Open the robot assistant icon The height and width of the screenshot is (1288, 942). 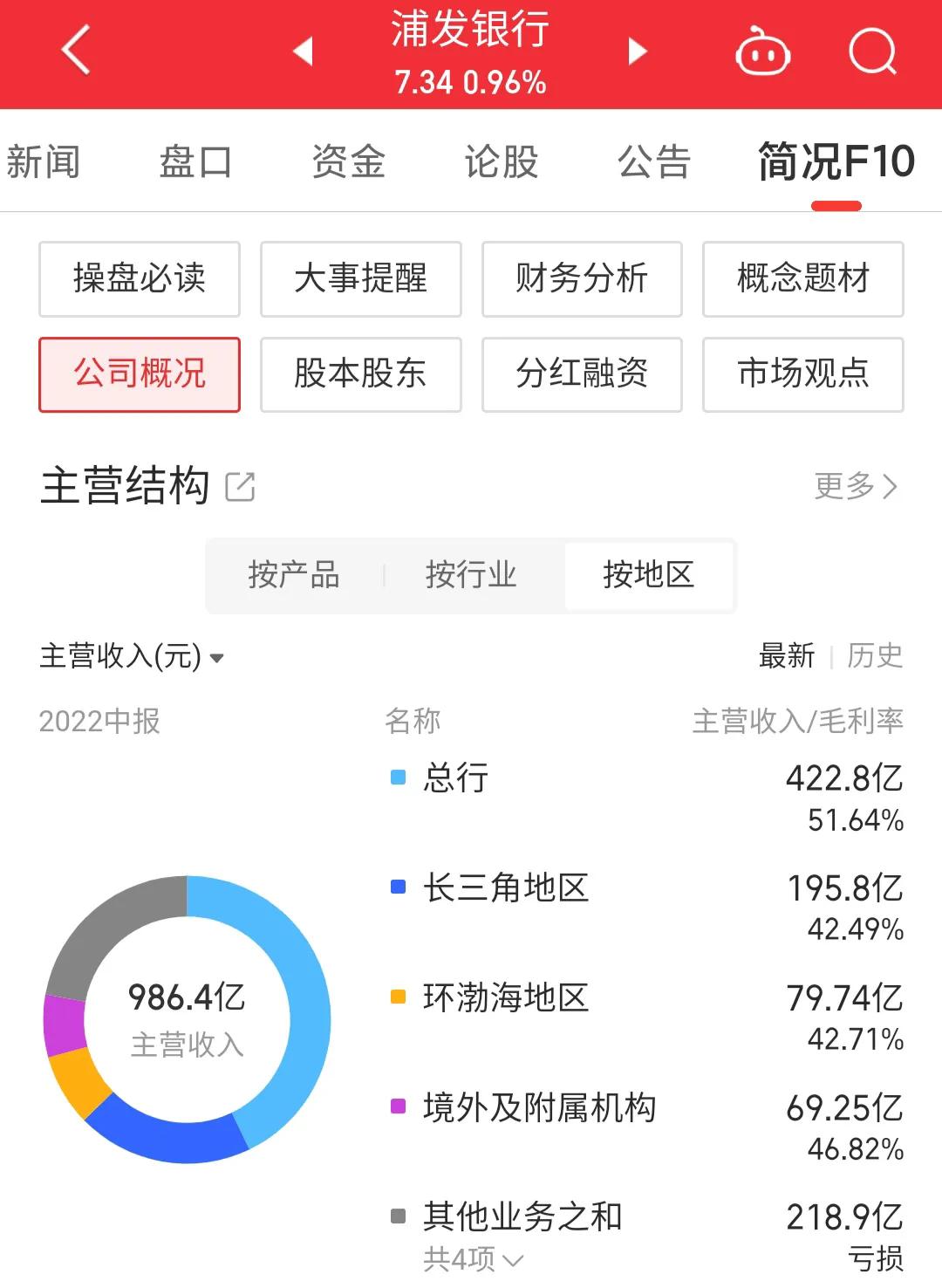click(762, 52)
